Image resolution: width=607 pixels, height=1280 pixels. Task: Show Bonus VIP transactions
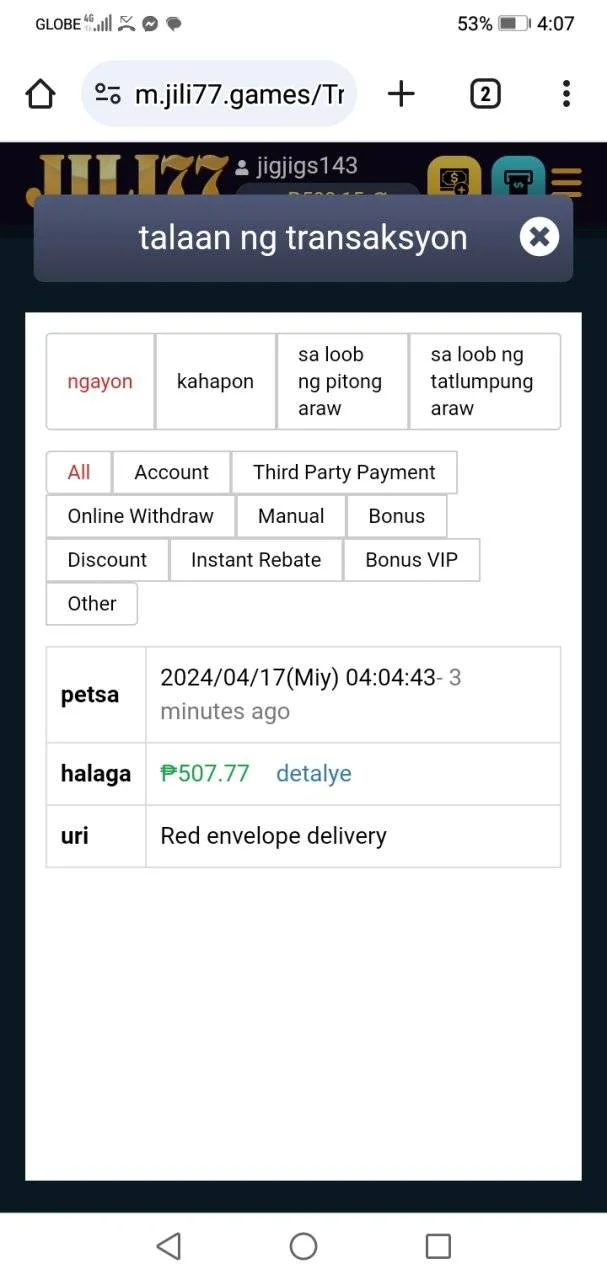[412, 560]
